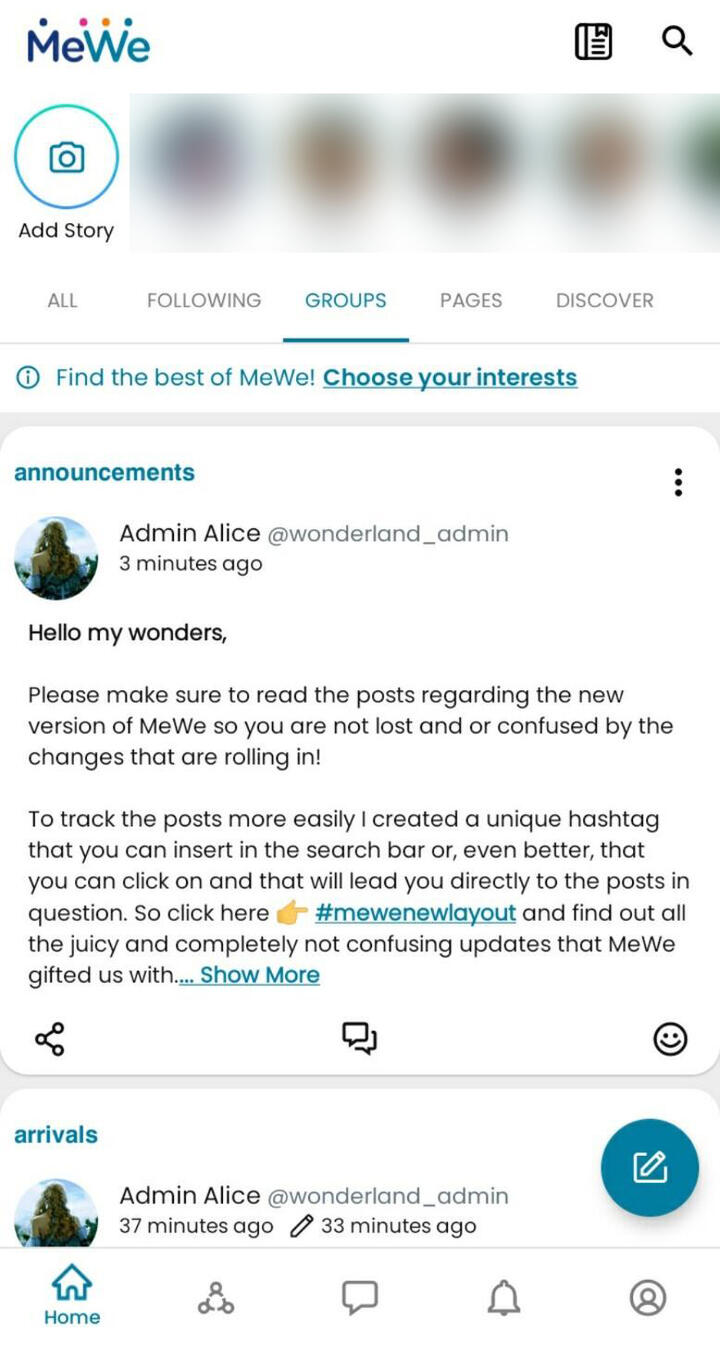Open the arrivals group

[56, 1134]
